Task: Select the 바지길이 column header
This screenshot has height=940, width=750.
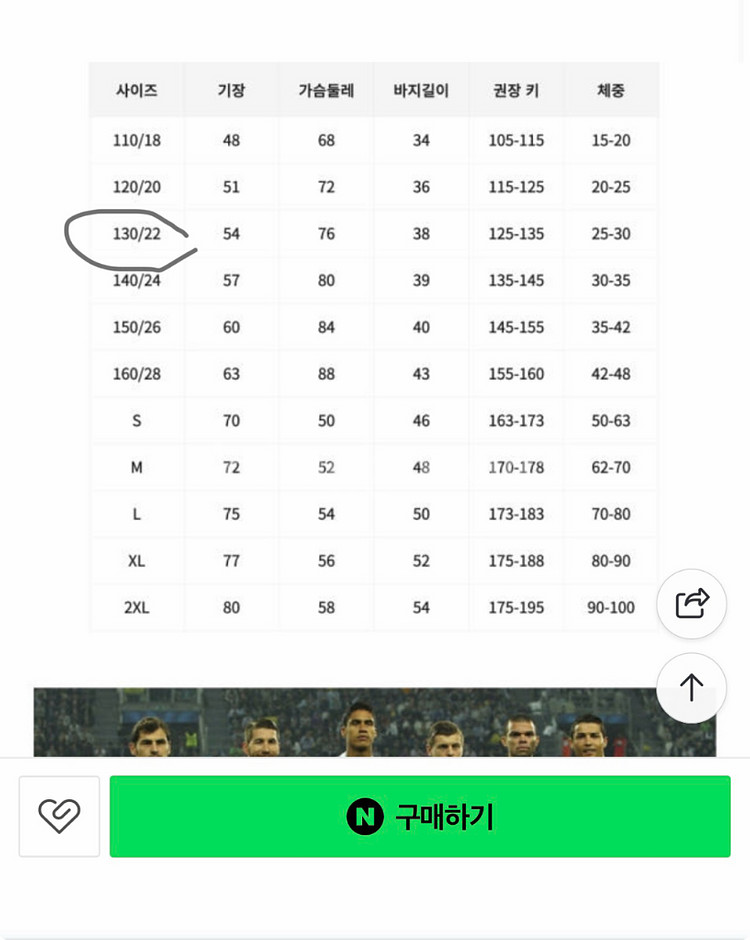Action: (x=420, y=89)
